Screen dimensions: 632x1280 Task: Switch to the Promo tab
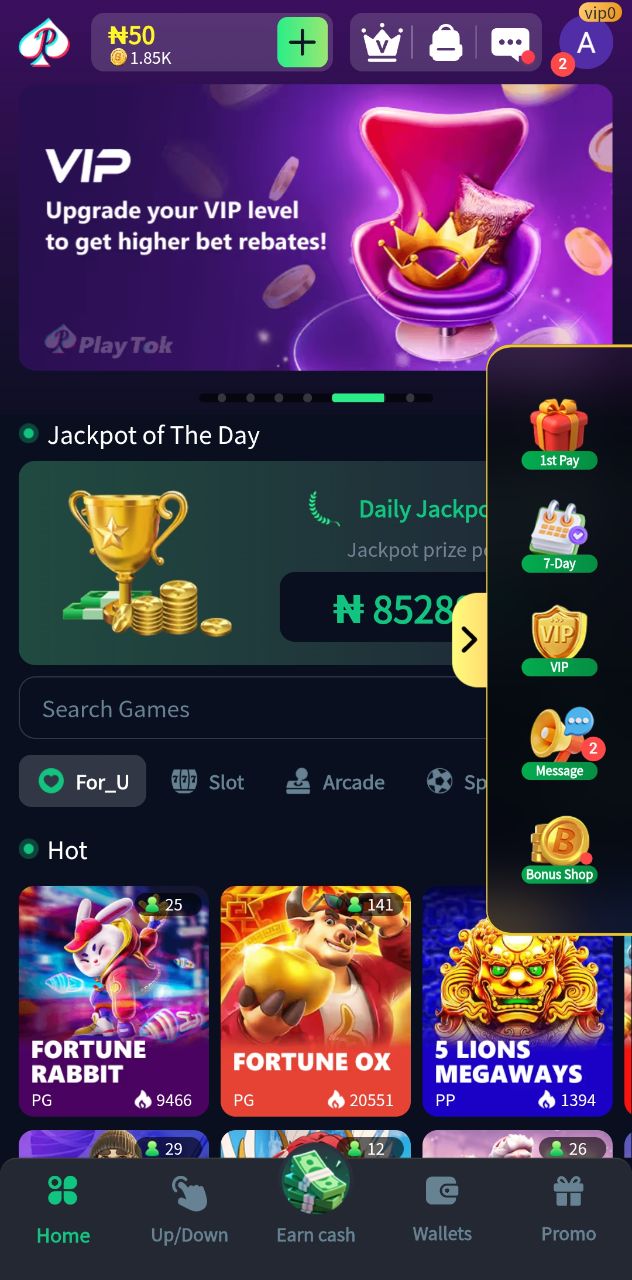[568, 1210]
